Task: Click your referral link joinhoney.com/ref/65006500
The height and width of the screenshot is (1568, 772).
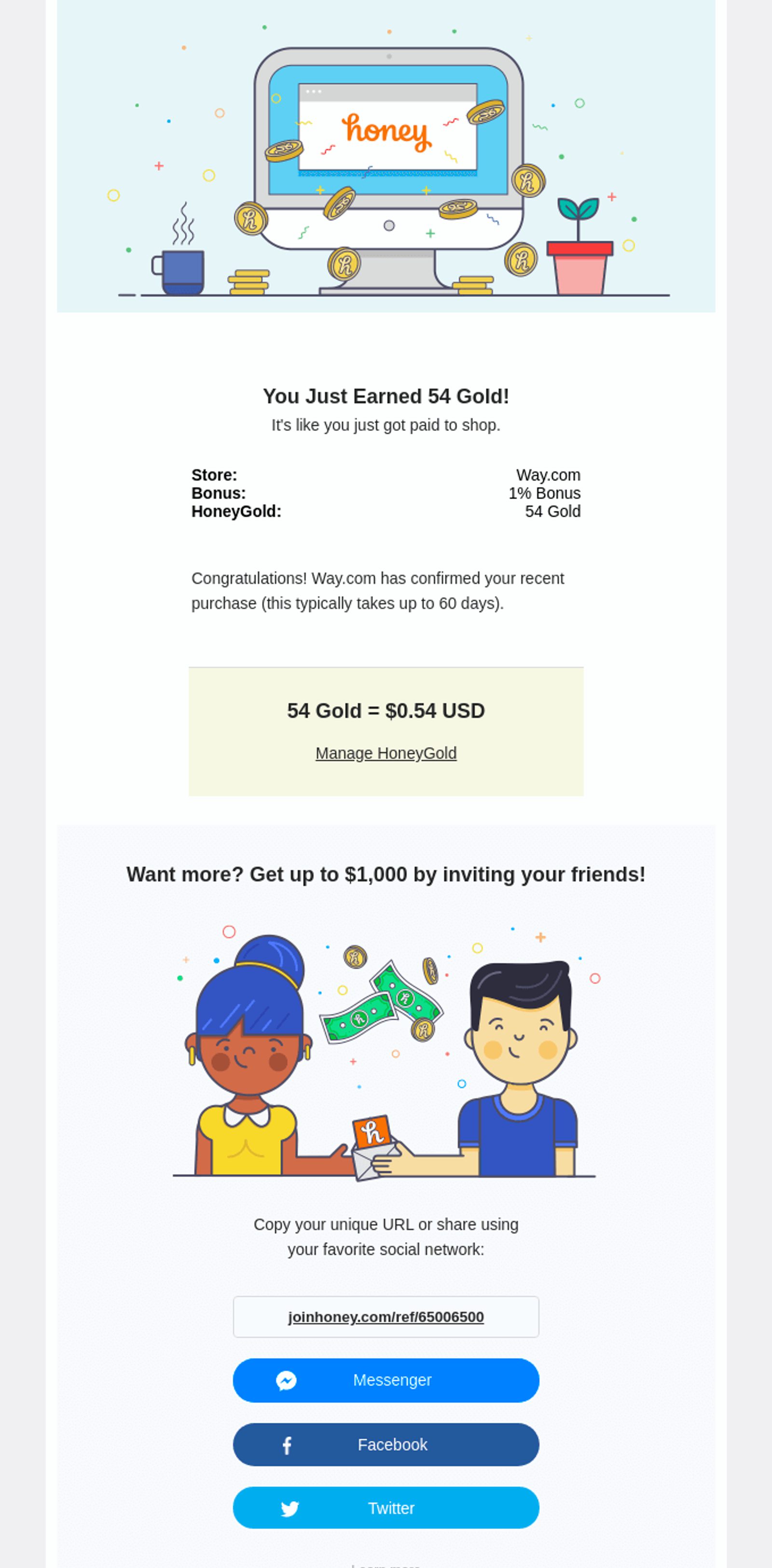Action: 386,1317
